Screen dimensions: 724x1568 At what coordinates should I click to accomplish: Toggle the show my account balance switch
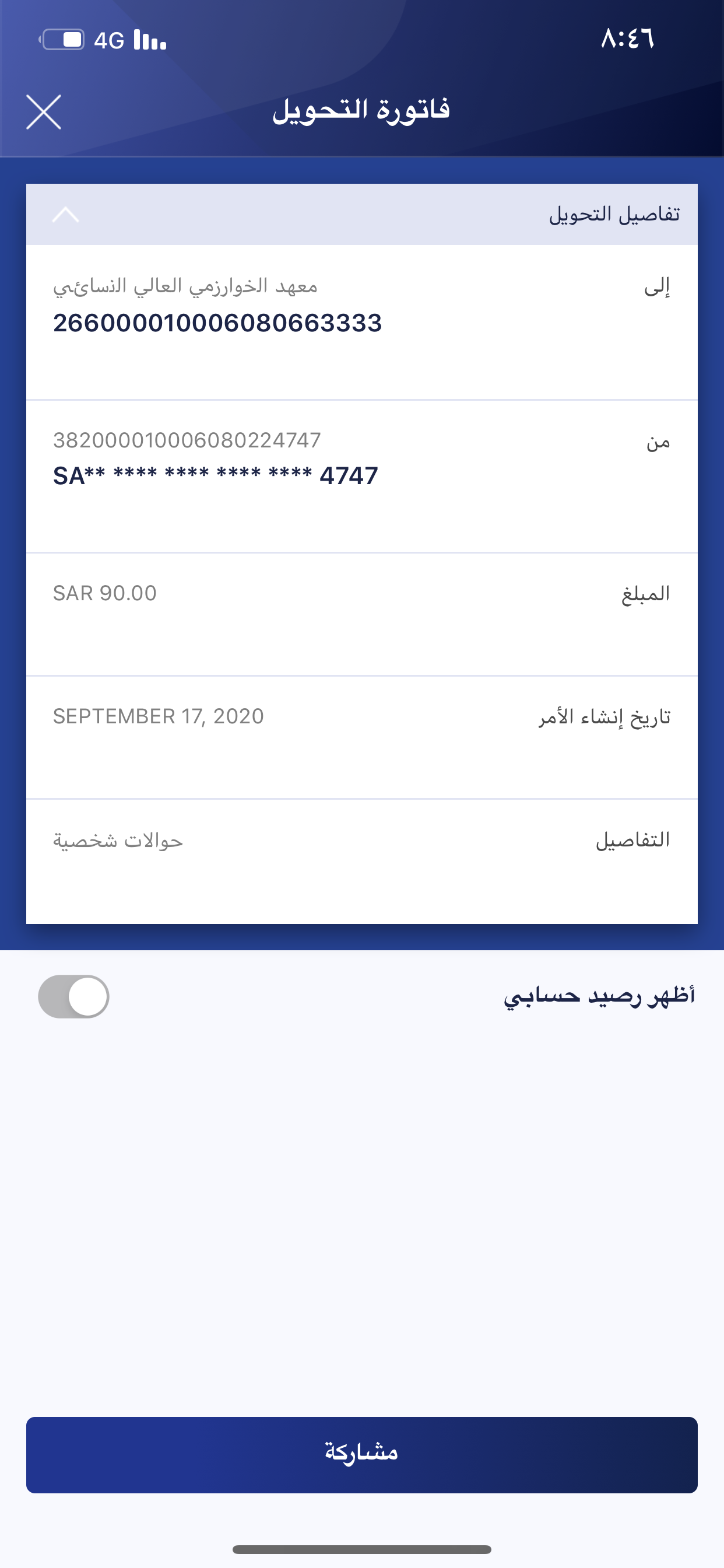pos(73,996)
